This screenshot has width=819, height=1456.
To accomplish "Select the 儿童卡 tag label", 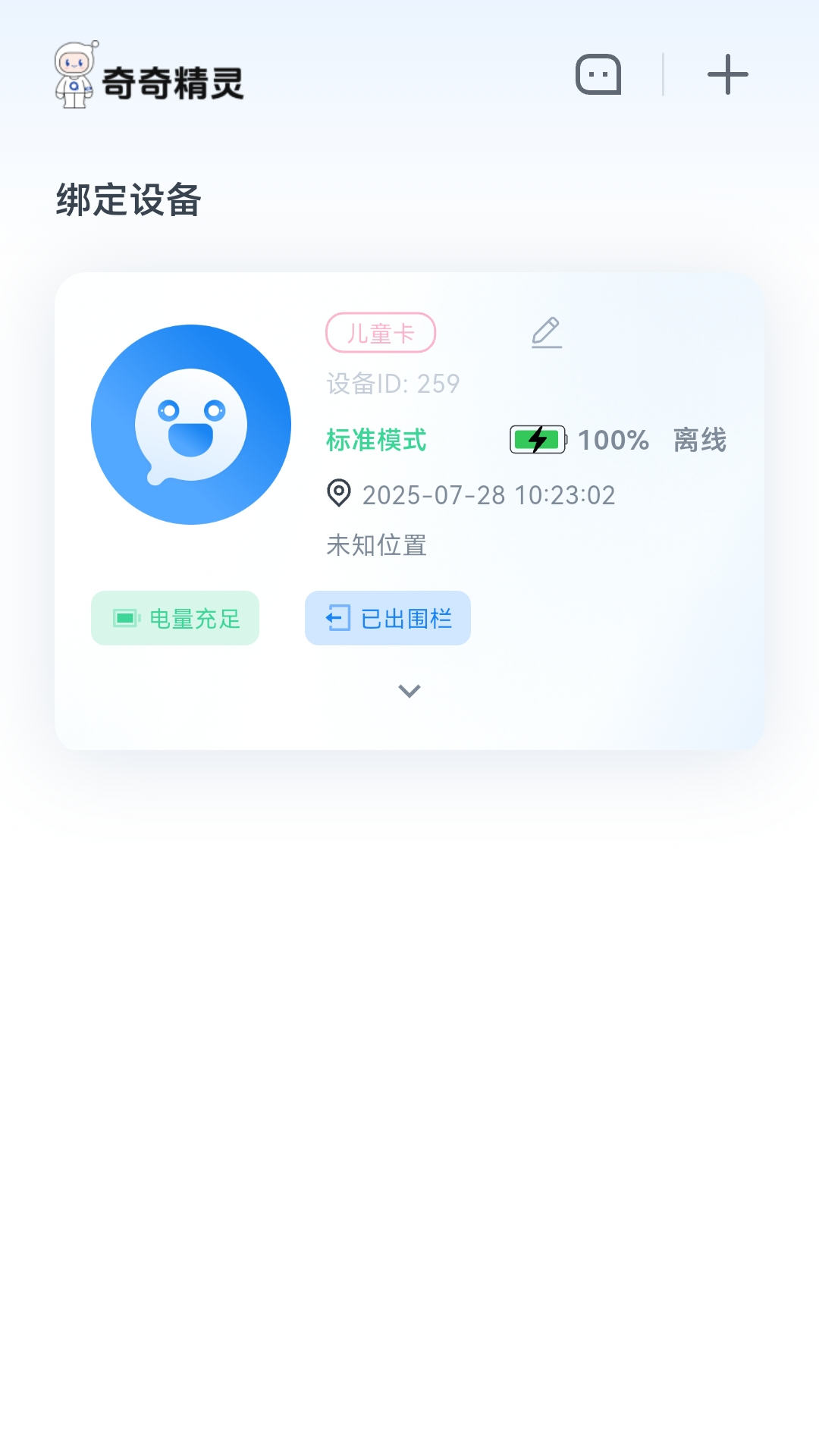I will (381, 332).
